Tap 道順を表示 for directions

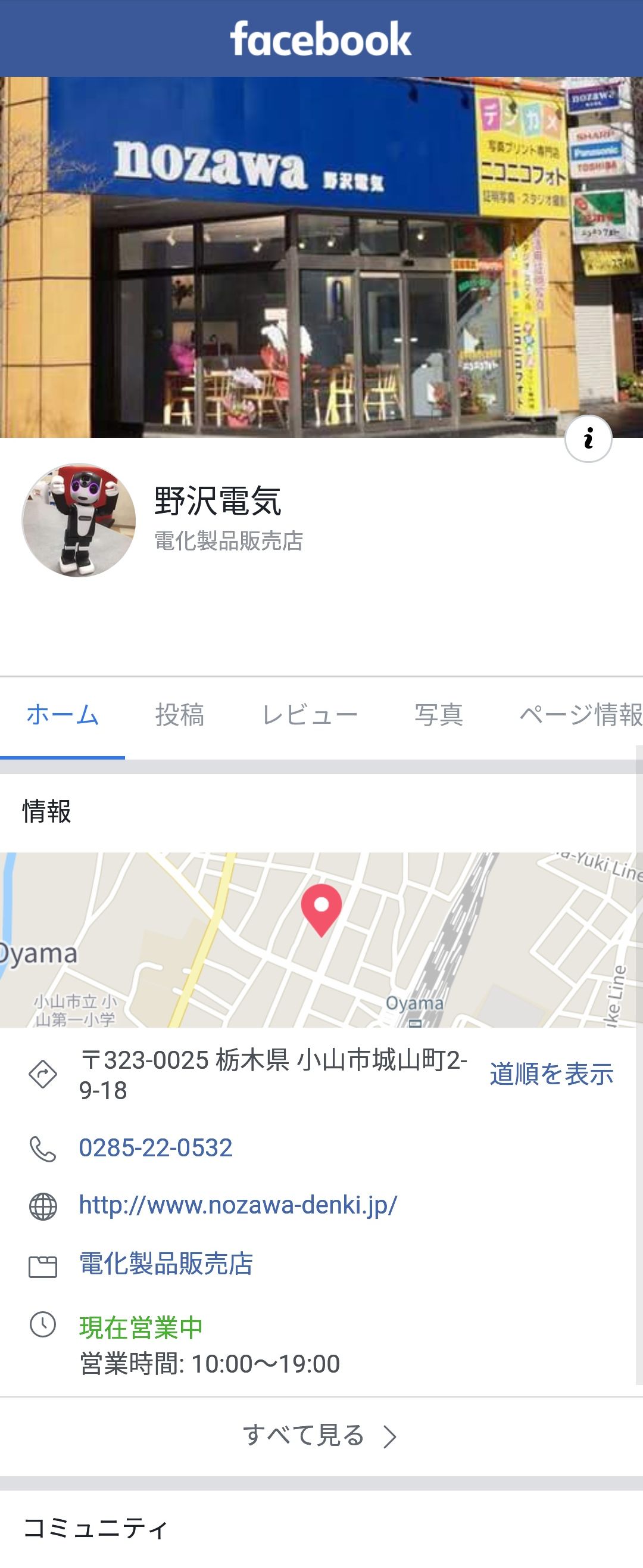(x=551, y=1074)
